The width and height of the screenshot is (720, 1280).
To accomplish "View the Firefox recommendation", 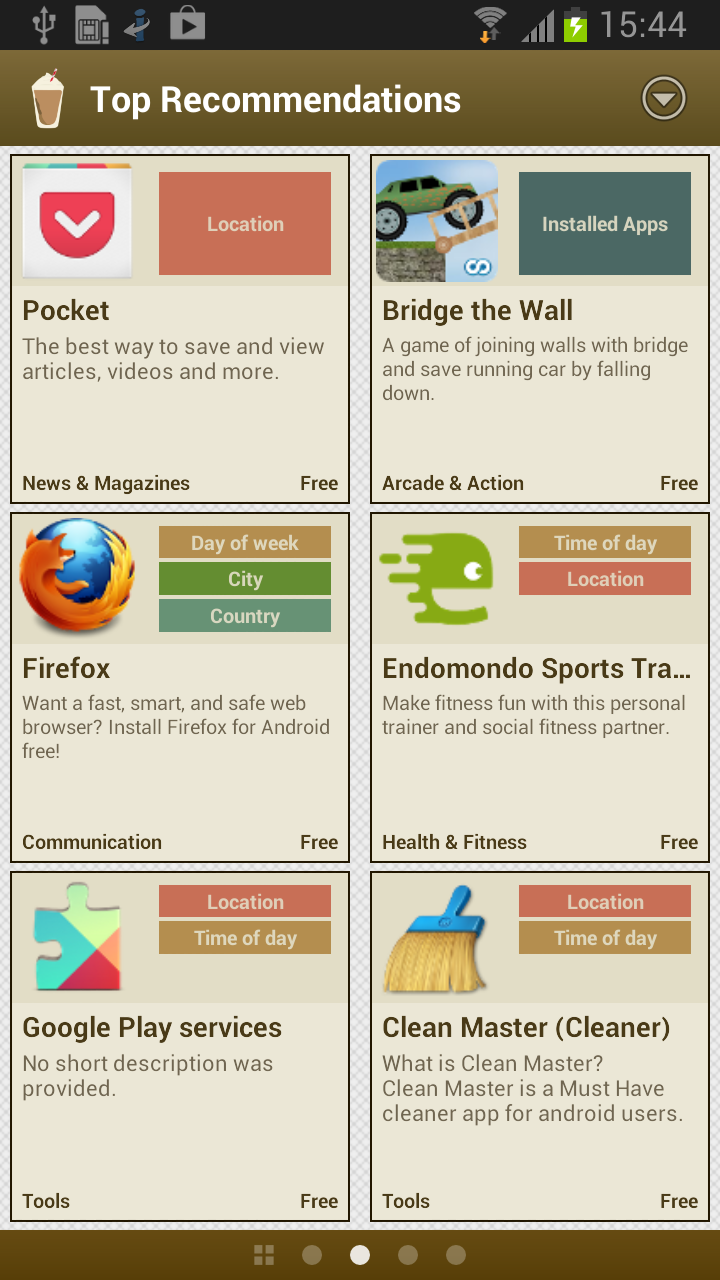I will point(180,690).
